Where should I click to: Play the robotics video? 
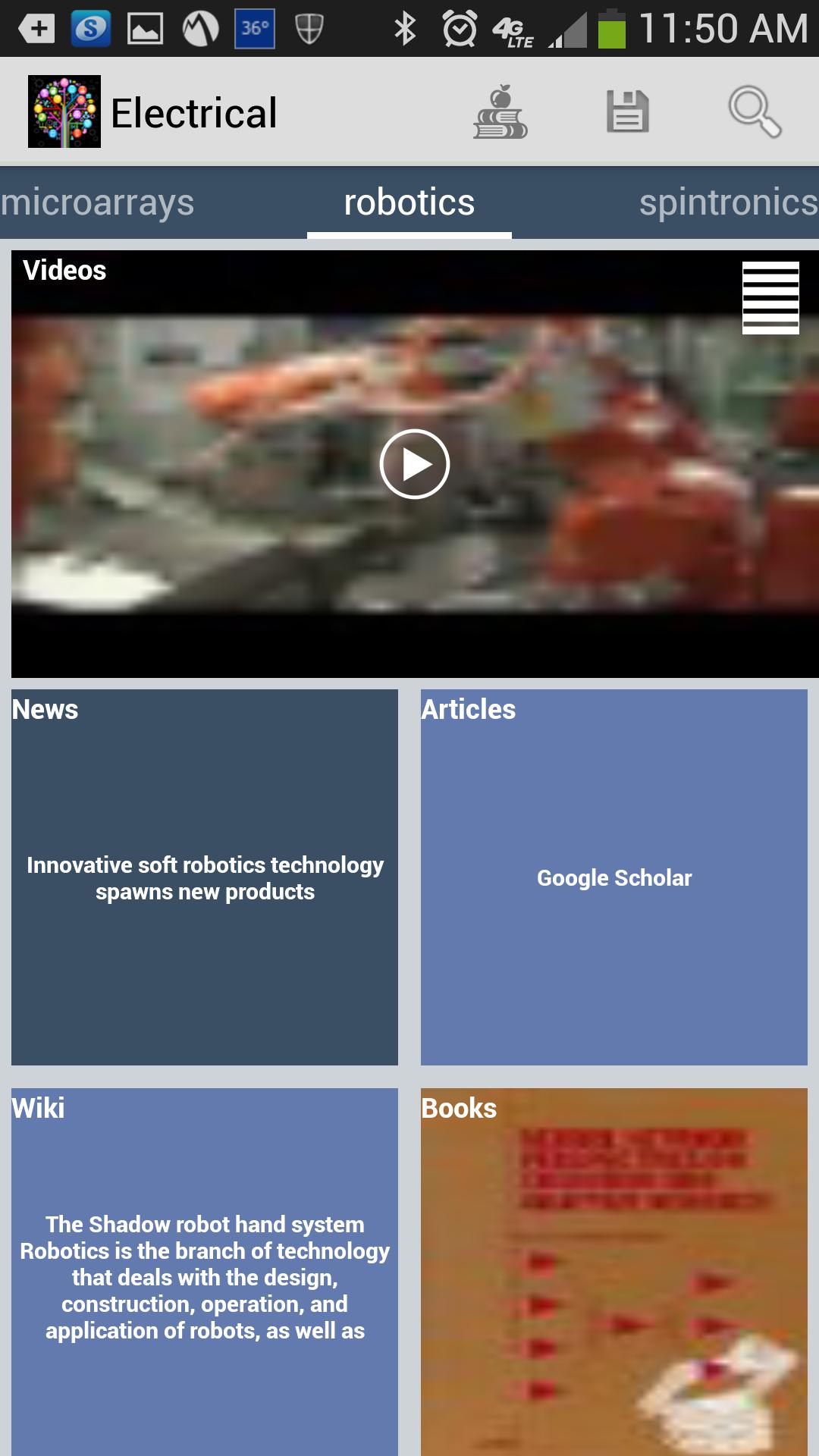pos(415,464)
